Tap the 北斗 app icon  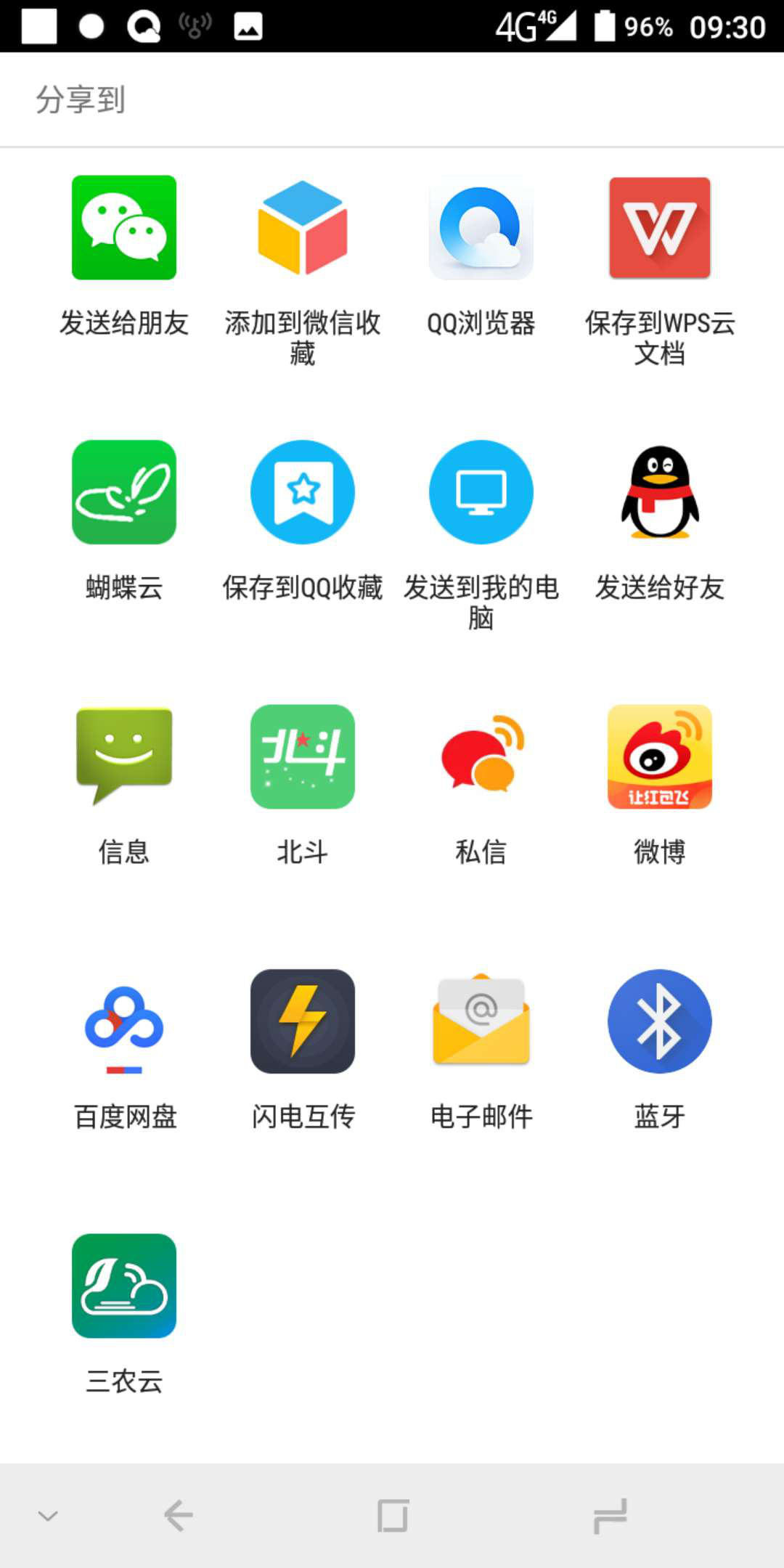click(303, 756)
